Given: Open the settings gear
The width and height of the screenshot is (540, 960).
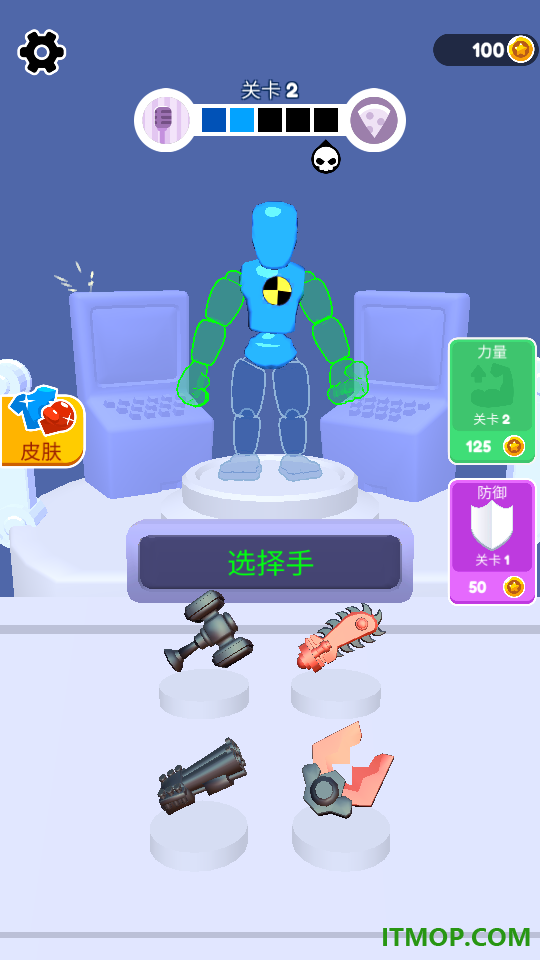Looking at the screenshot, I should point(42,52).
